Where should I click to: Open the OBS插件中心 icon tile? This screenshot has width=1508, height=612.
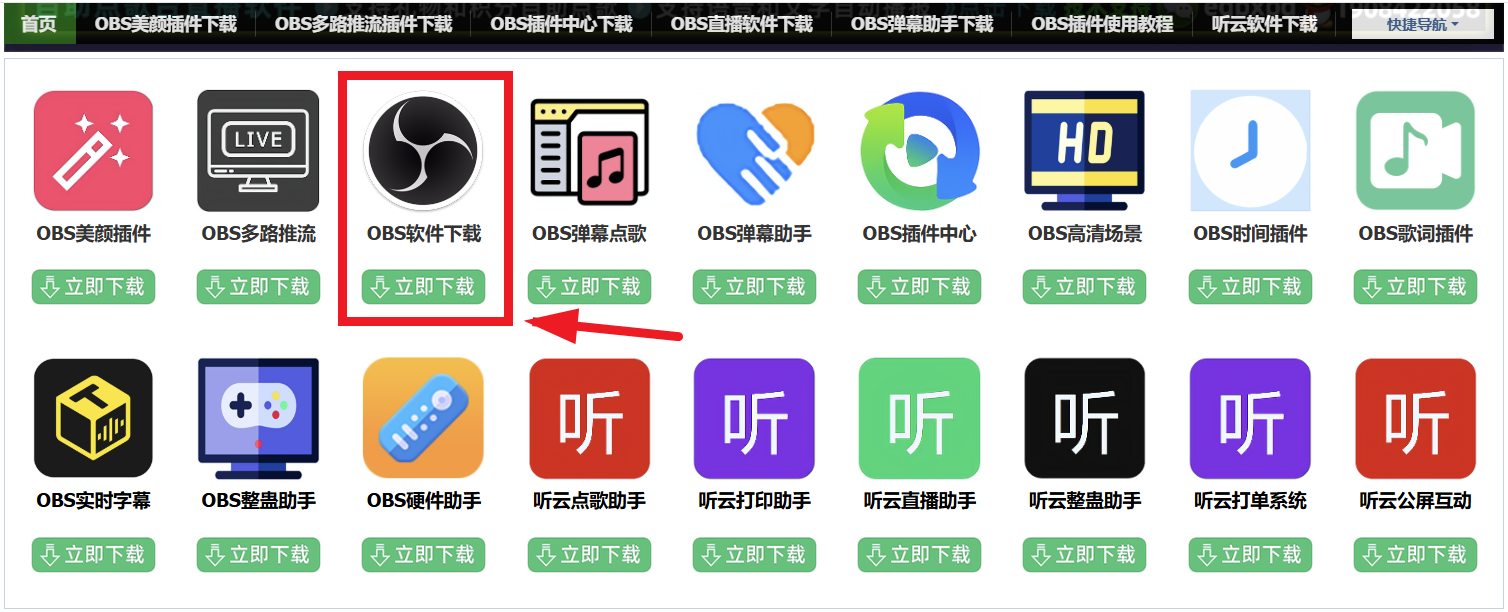tap(919, 151)
